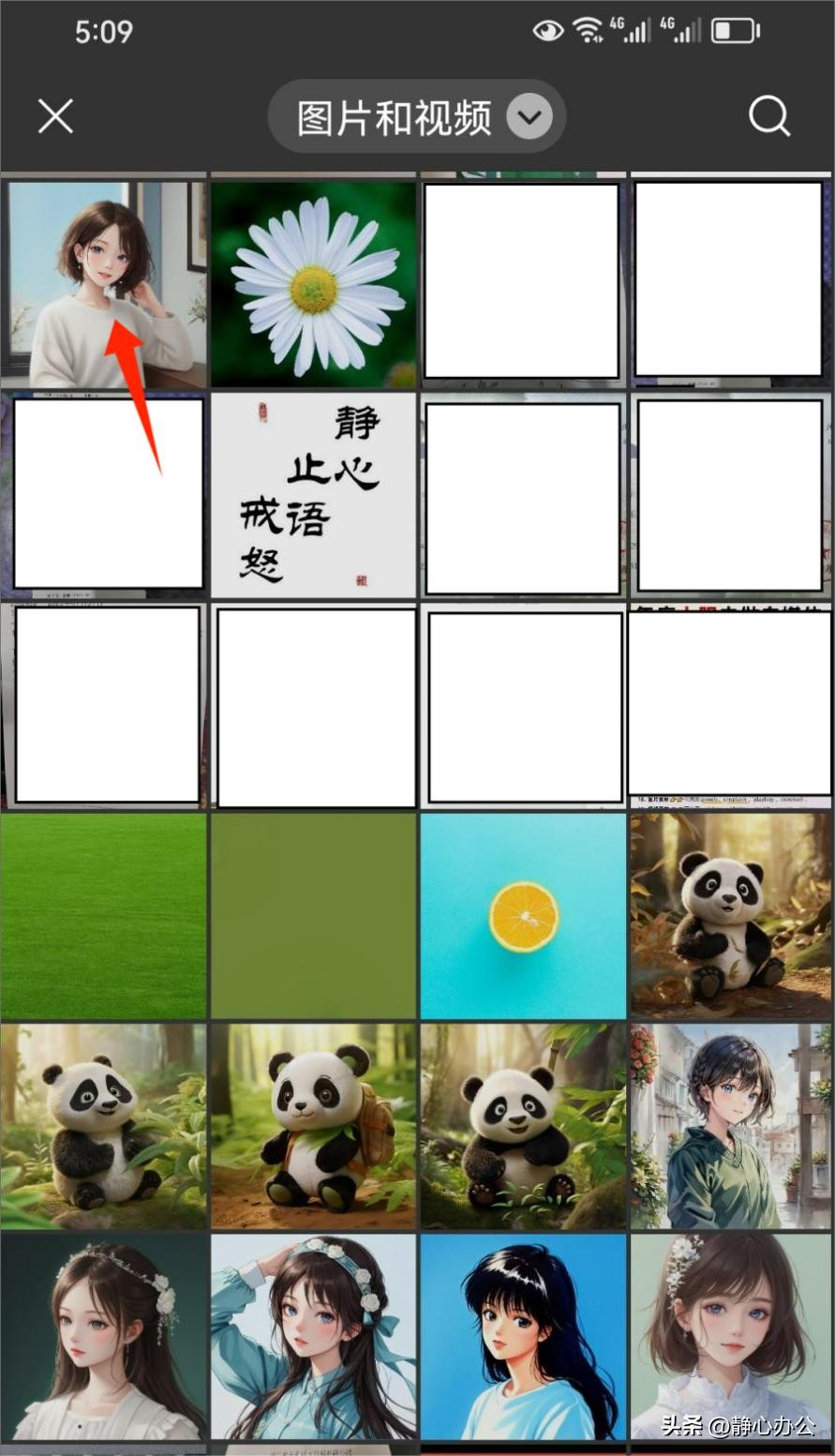Select the girl in green hoodie picture

(x=731, y=1126)
